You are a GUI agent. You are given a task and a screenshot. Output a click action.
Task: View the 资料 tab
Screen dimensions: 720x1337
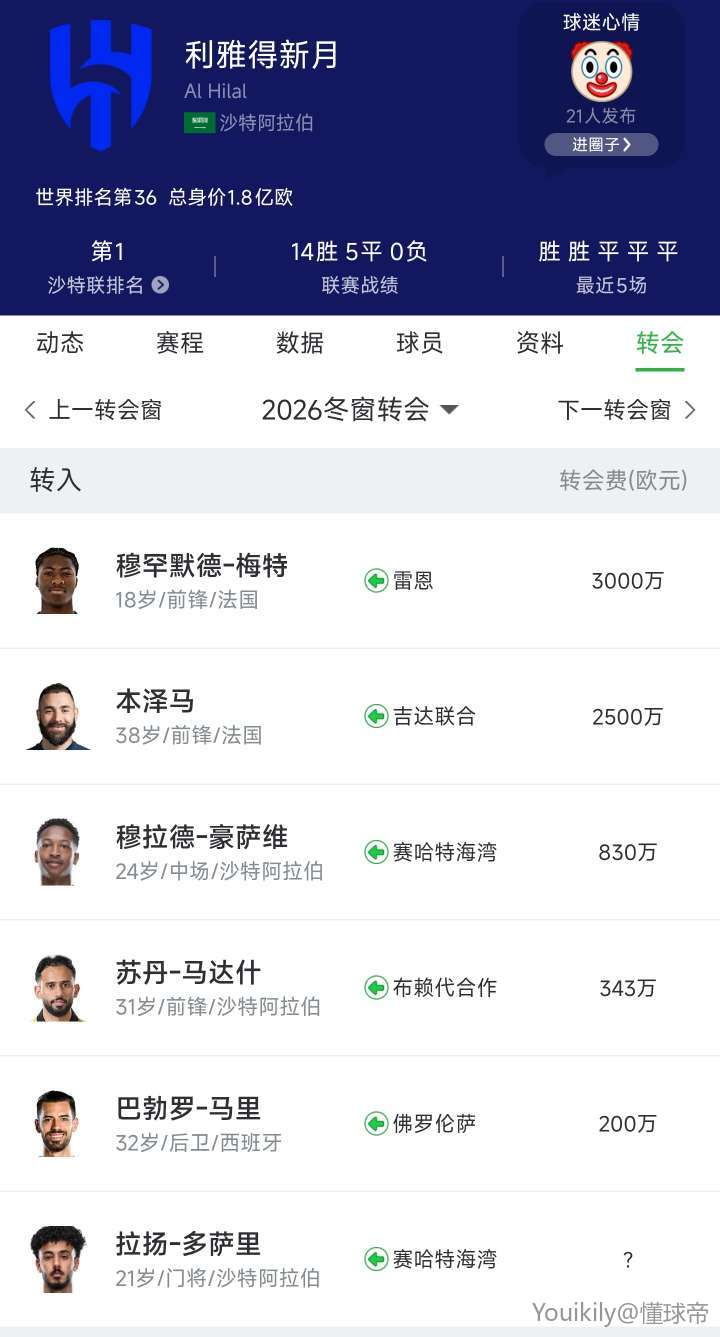click(540, 343)
